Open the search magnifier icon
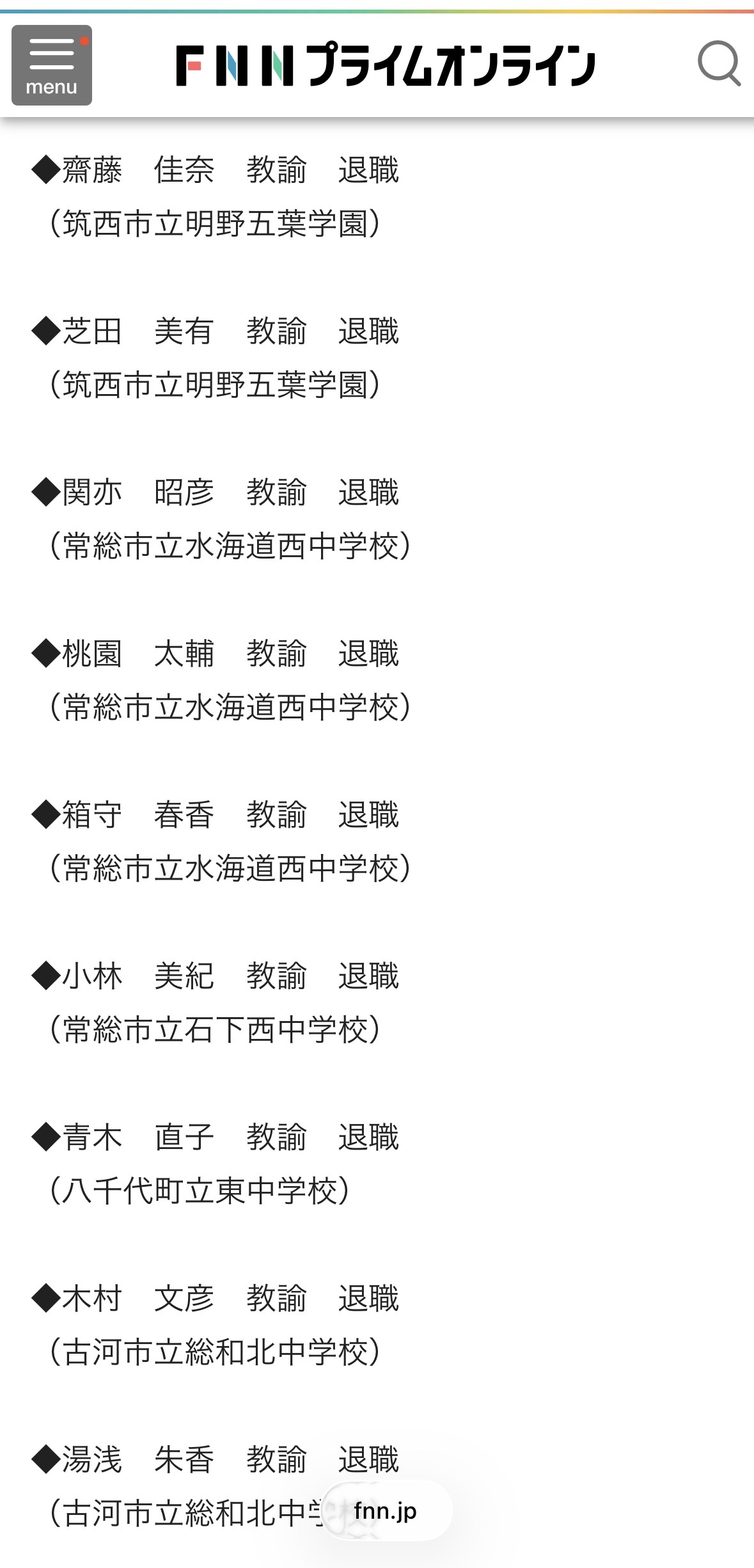Viewport: 754px width, 1568px height. tap(719, 63)
